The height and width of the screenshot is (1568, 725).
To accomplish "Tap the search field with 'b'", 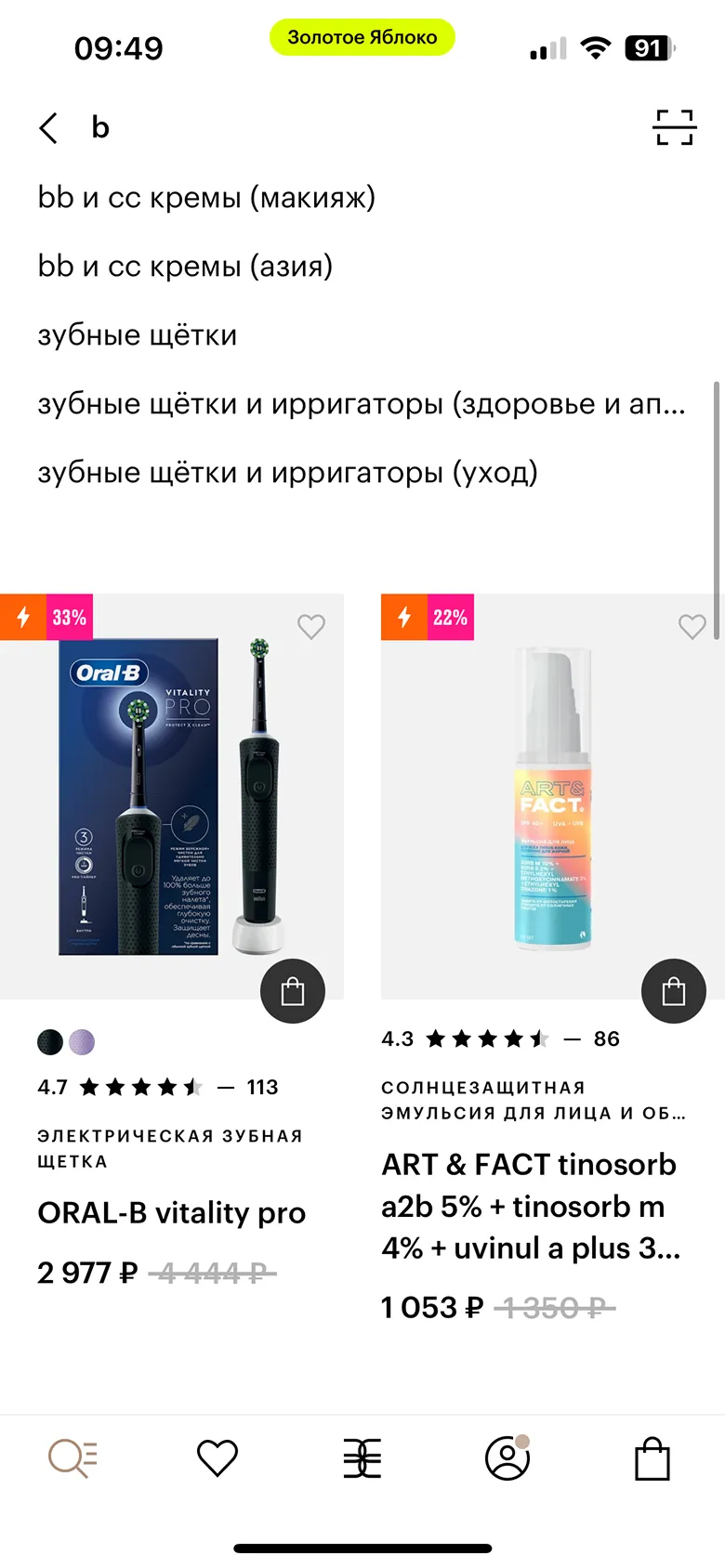I will click(353, 127).
